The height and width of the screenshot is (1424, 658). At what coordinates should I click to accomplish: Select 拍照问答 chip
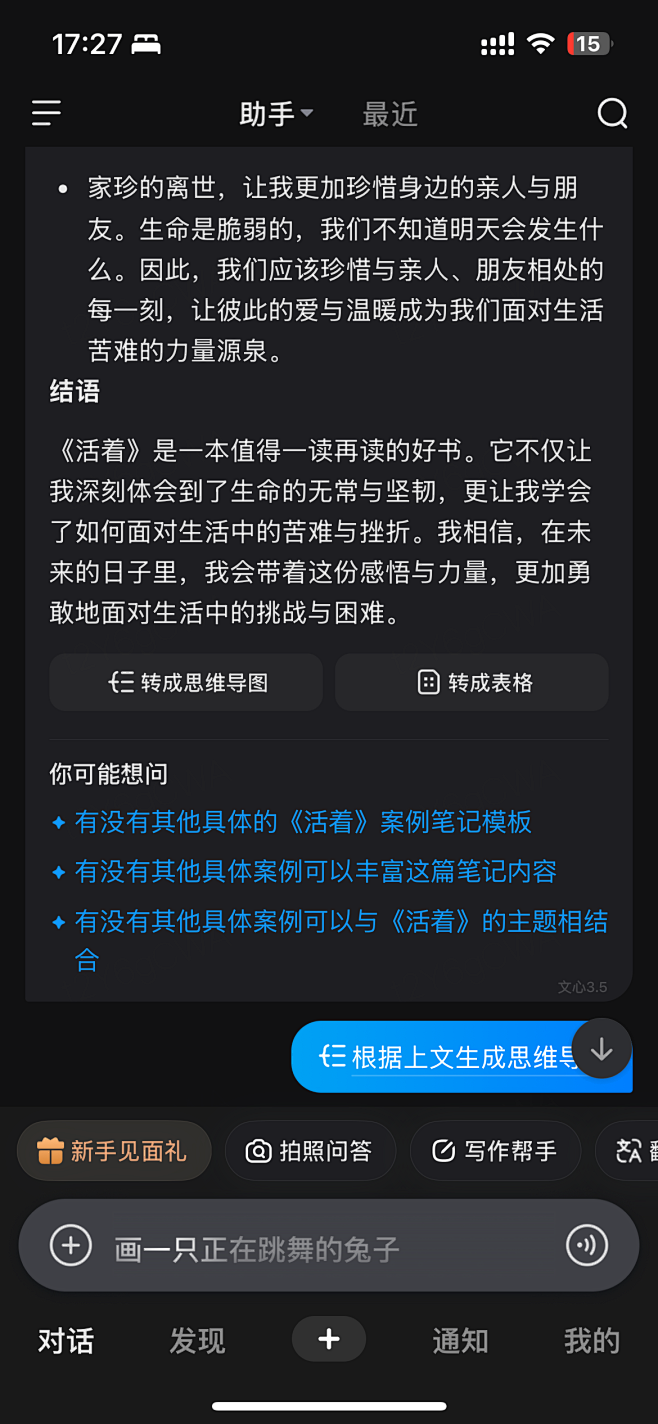click(x=310, y=1151)
